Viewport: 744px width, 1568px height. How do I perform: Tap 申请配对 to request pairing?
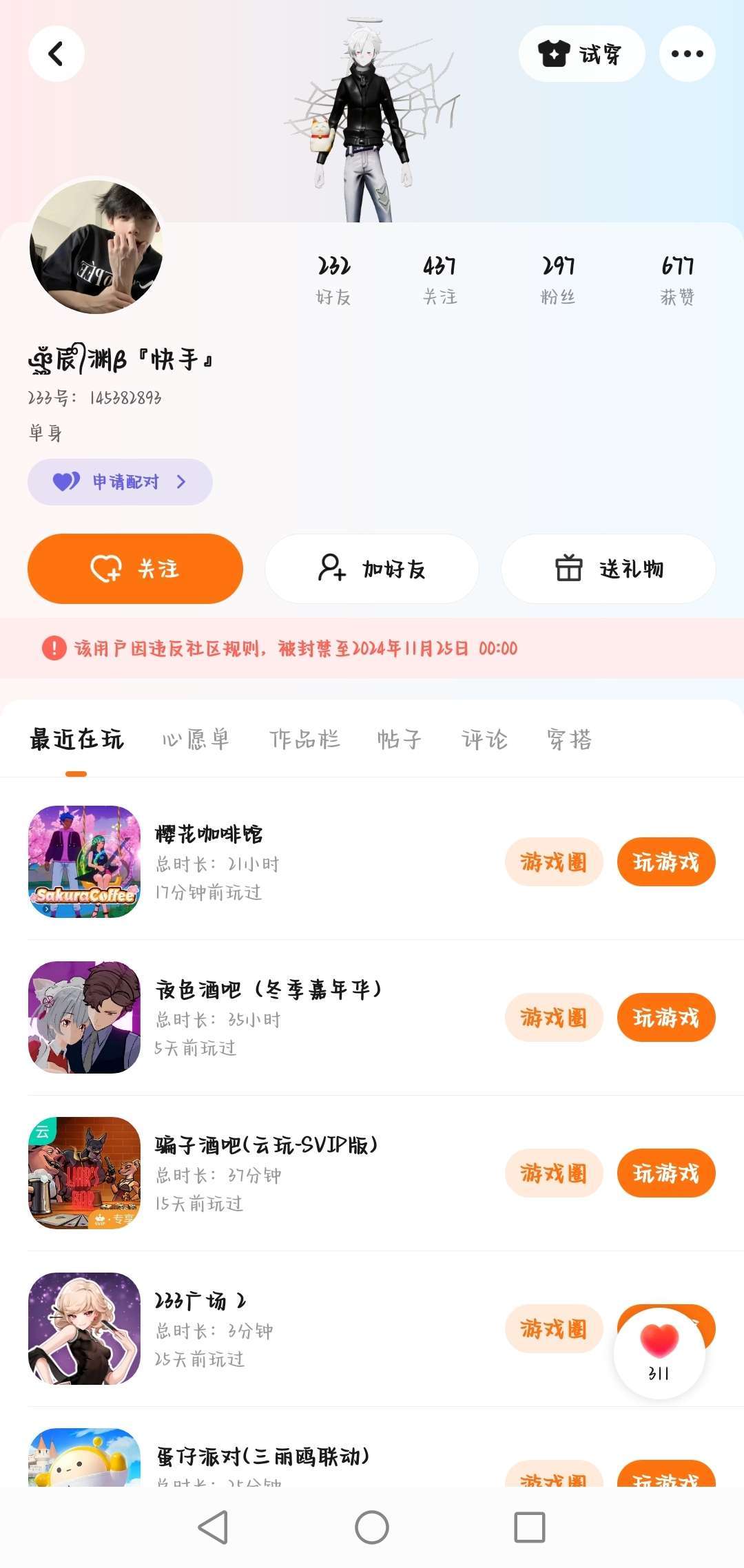tap(120, 481)
